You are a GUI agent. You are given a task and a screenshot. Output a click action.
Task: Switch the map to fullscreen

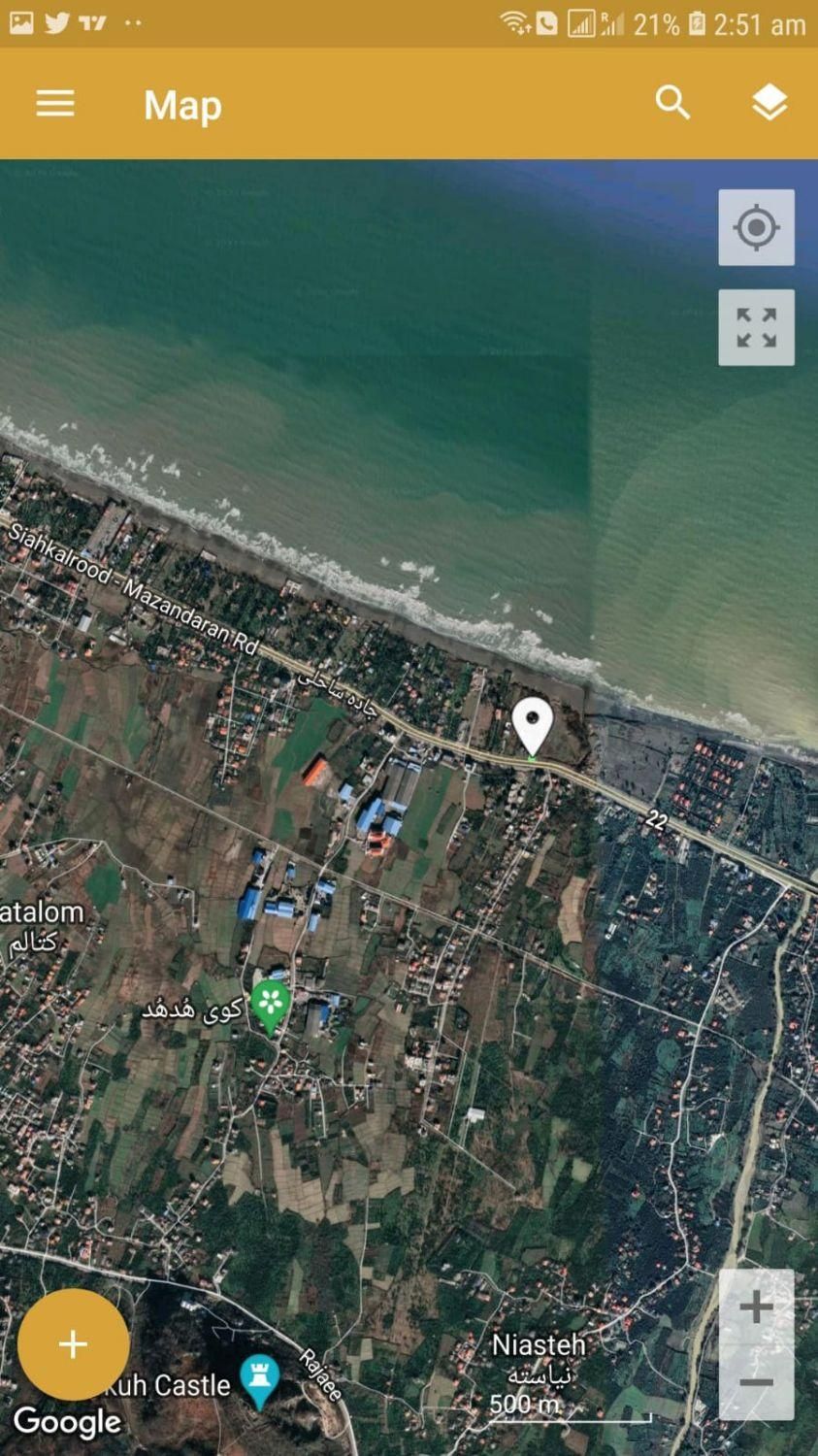[756, 328]
